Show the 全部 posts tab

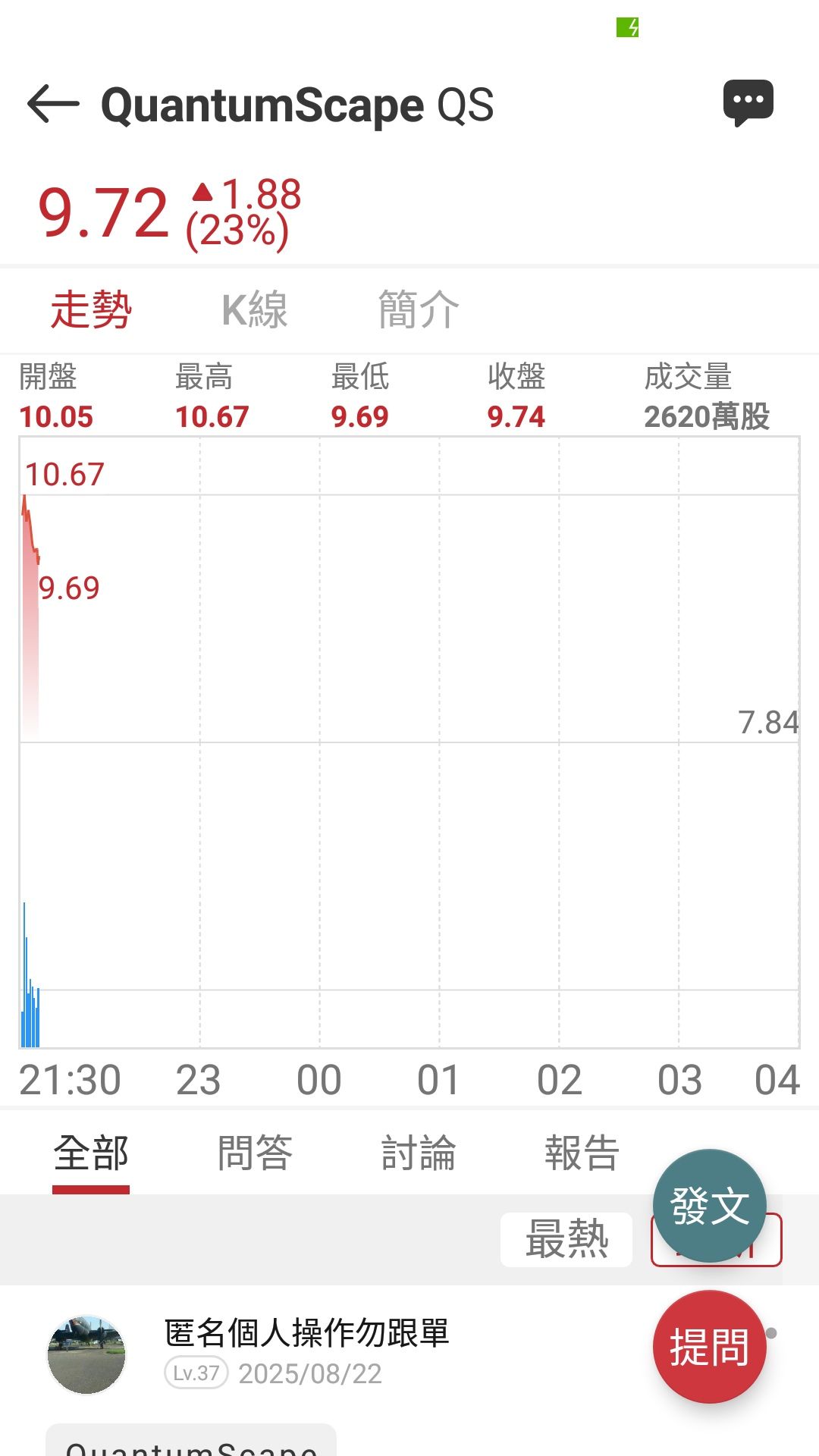91,1153
